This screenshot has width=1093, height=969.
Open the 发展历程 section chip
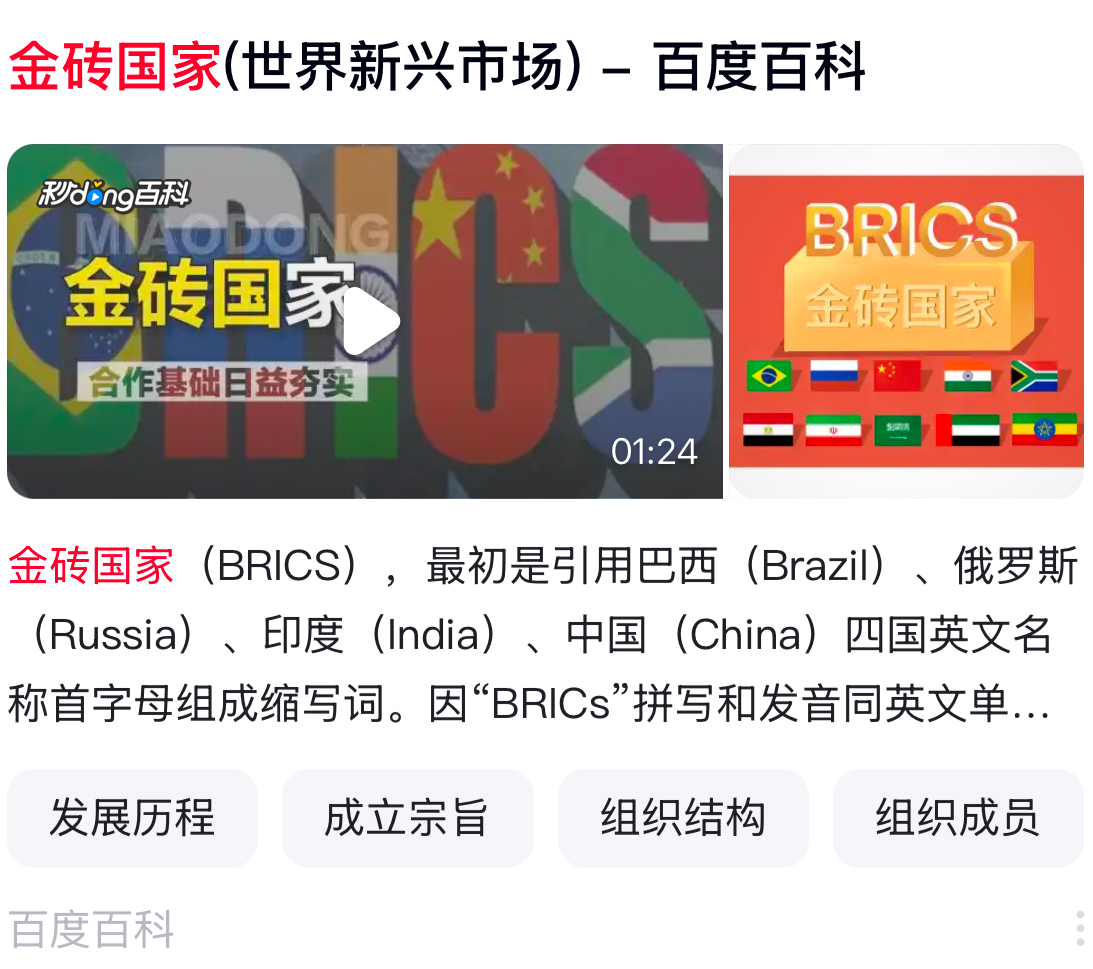[x=132, y=818]
